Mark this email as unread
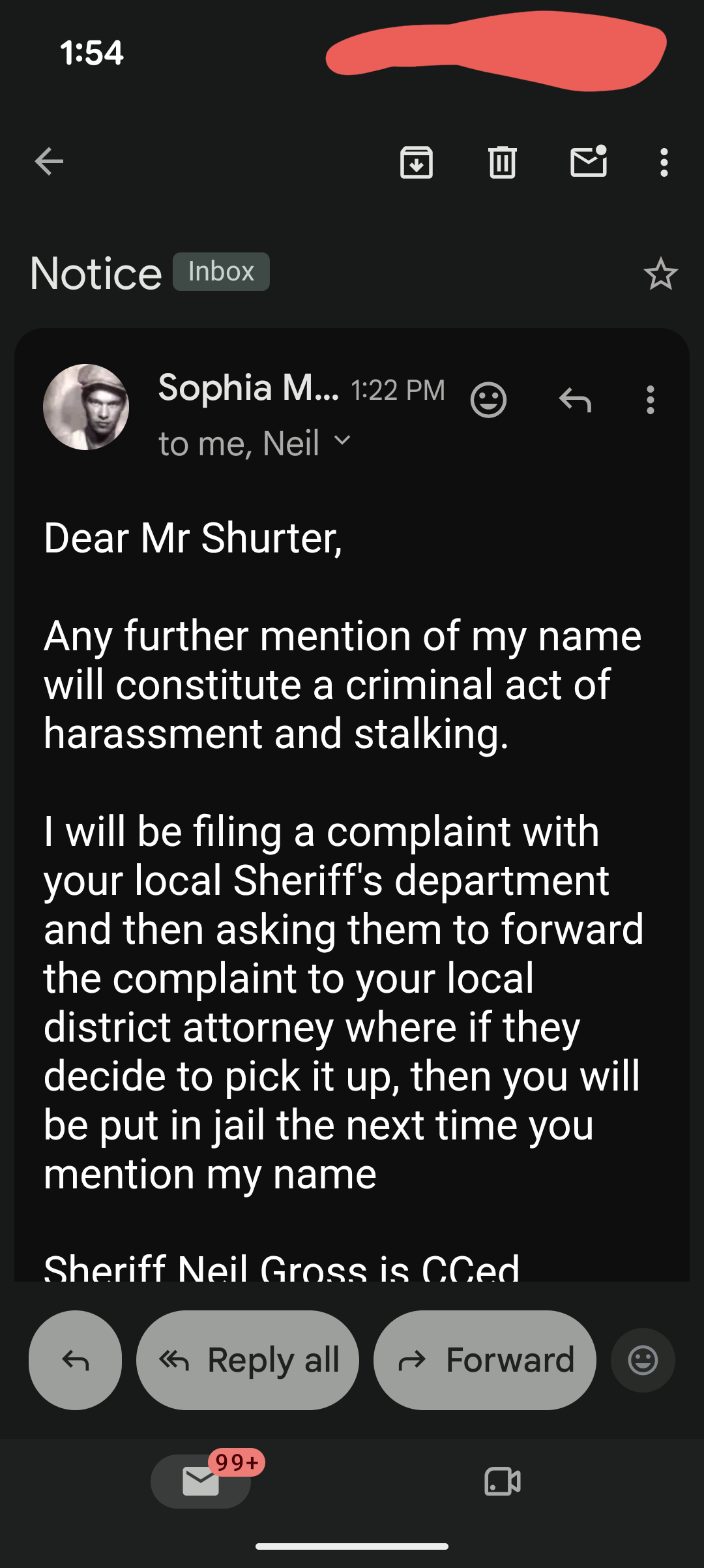This screenshot has height=1568, width=704. coord(589,161)
